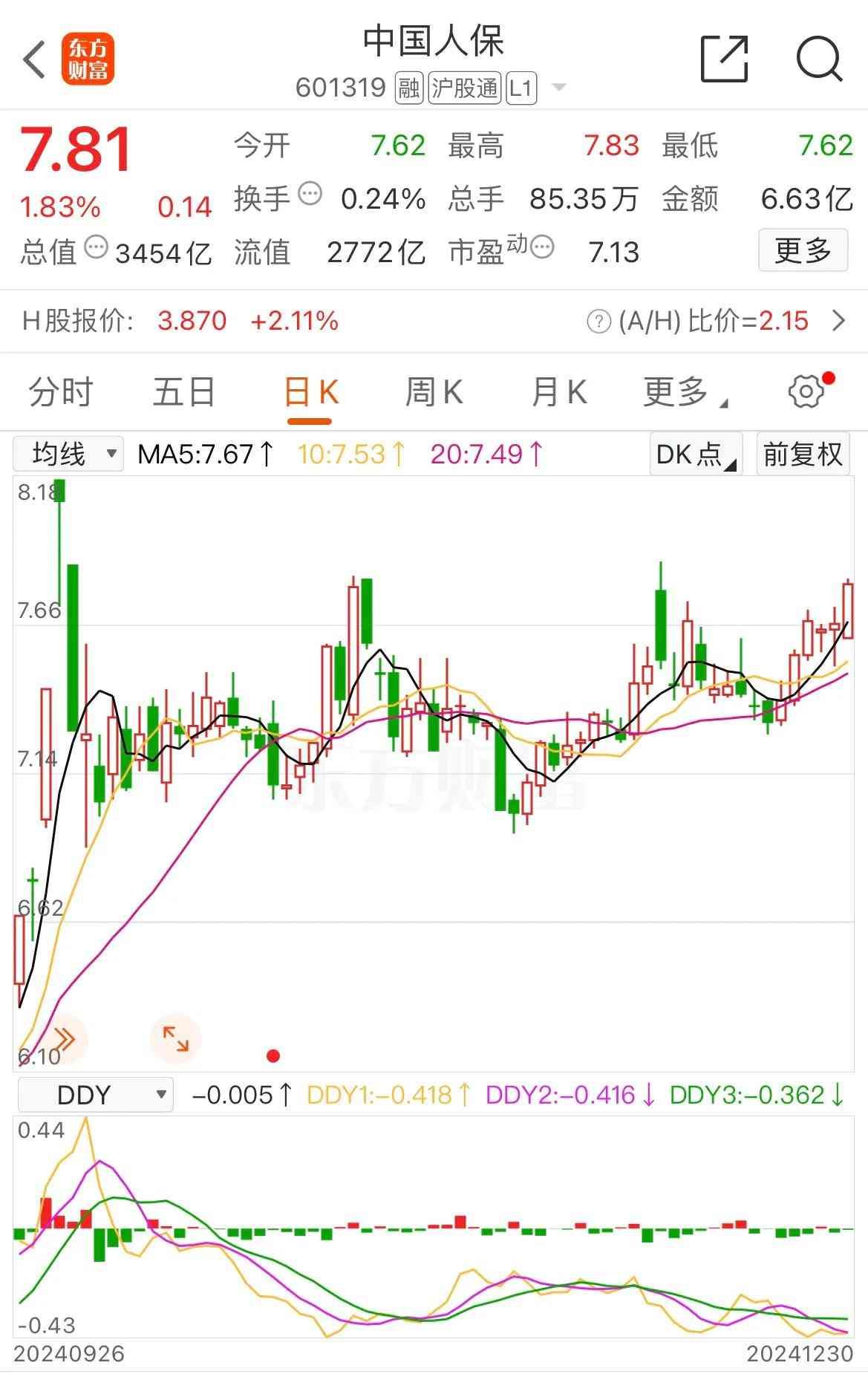This screenshot has height=1374, width=868.
Task: Switch to the 五日 chart tab
Action: pyautogui.click(x=184, y=392)
